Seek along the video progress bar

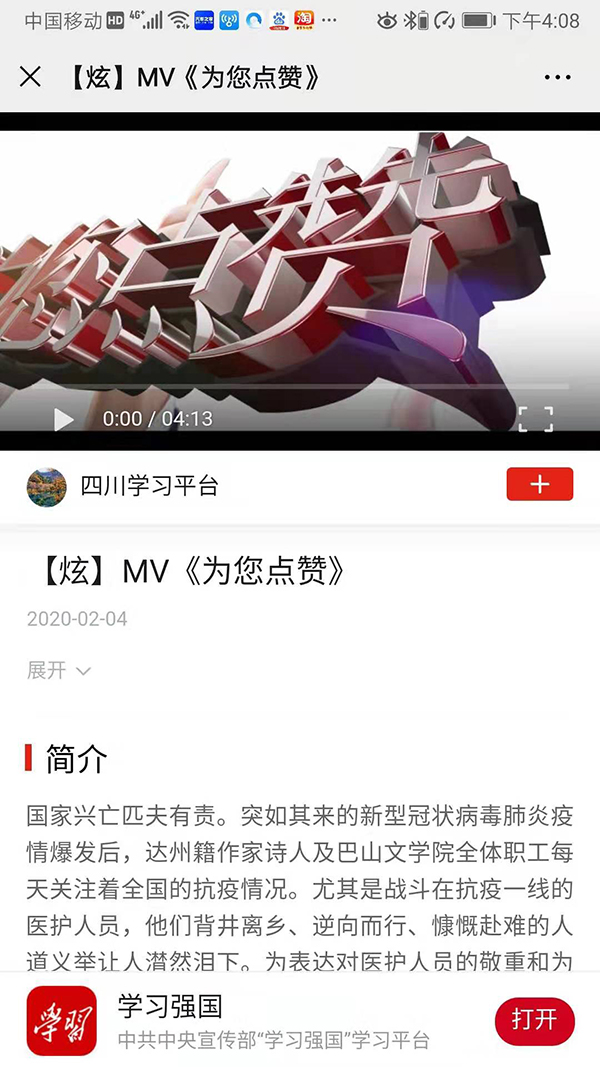tap(300, 387)
